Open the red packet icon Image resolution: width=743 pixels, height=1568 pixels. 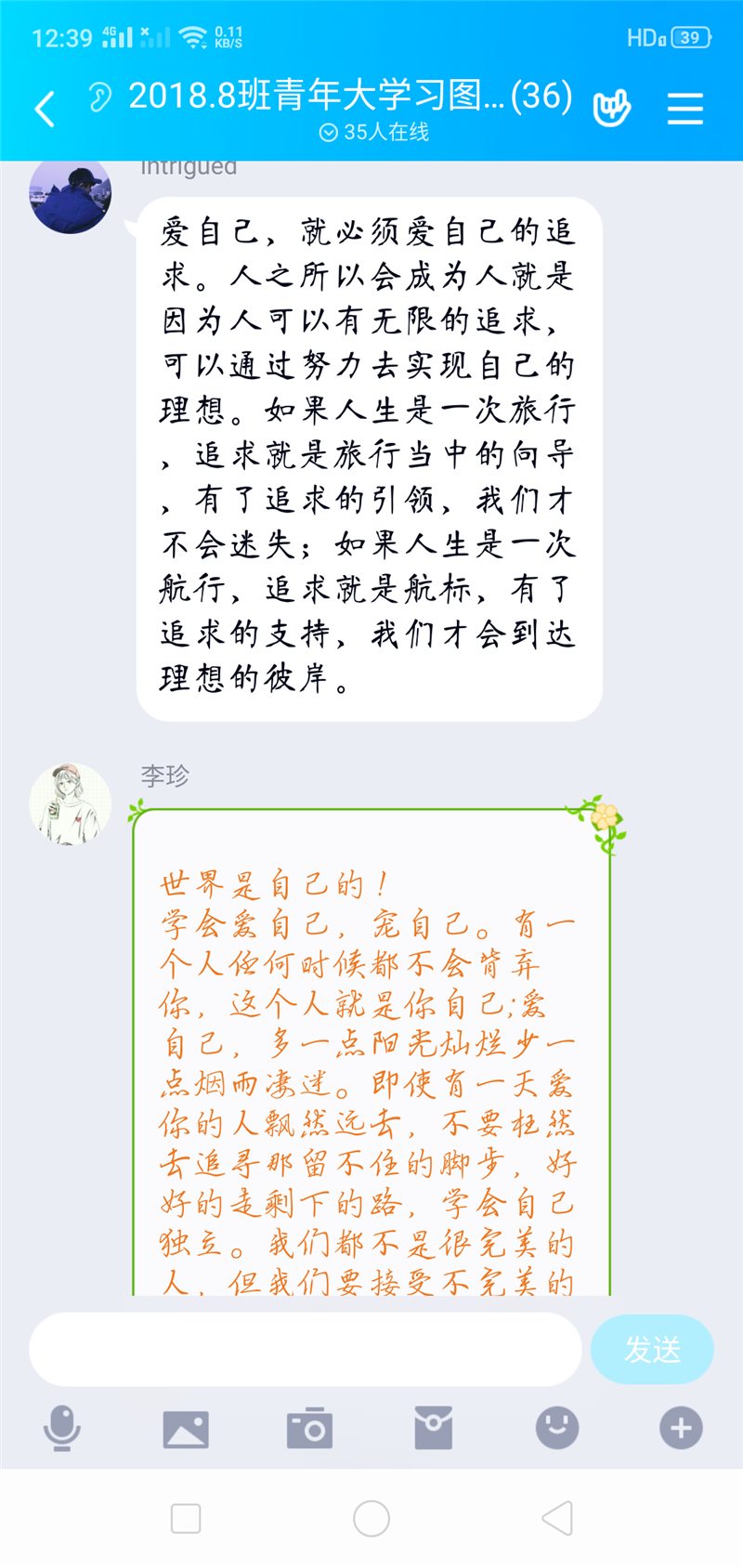coord(433,1429)
